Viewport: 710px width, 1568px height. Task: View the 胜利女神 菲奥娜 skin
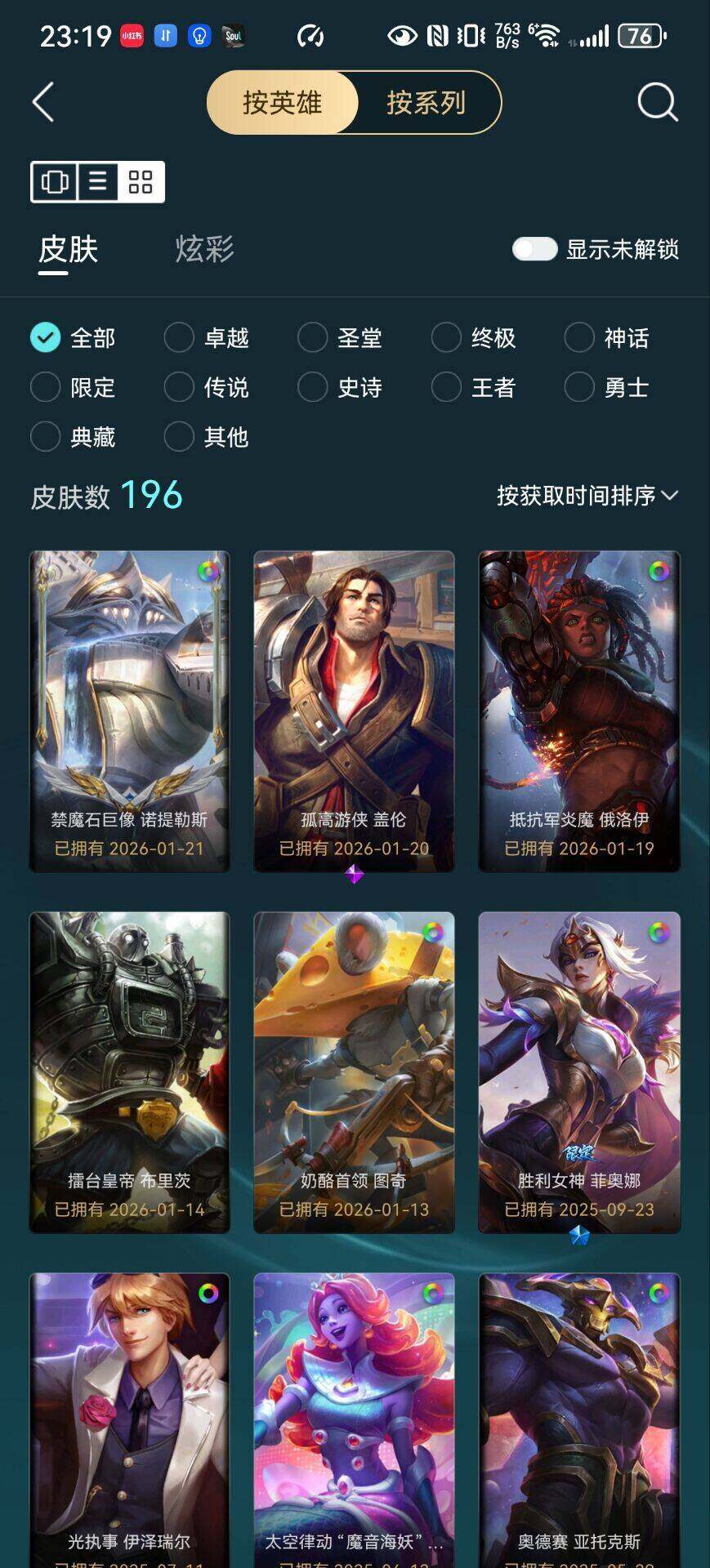point(578,1071)
